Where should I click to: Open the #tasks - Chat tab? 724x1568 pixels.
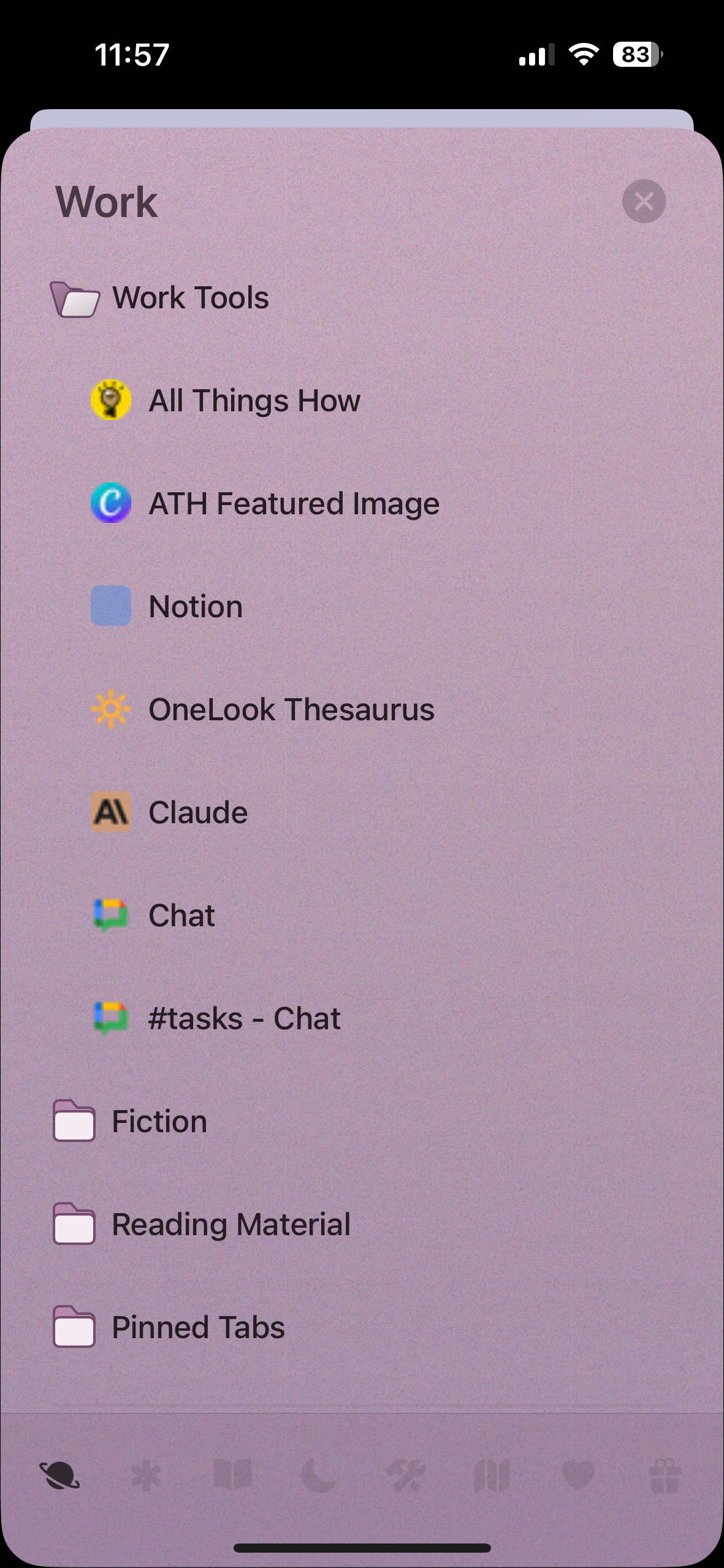(x=244, y=1019)
